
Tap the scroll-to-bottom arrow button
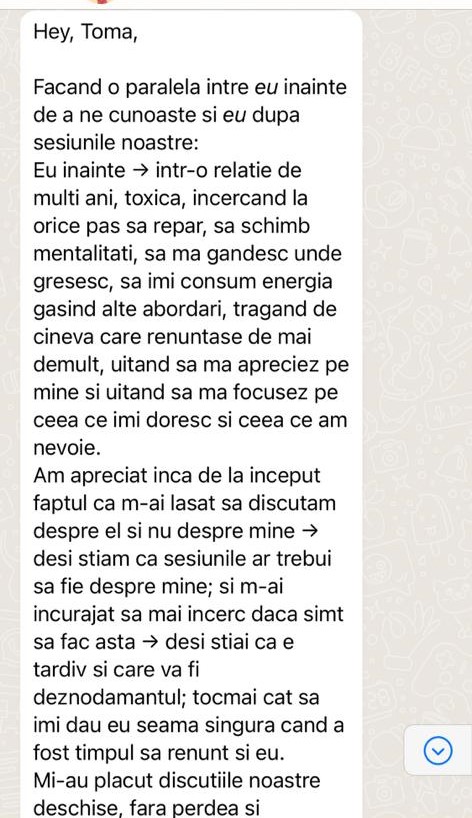[438, 750]
